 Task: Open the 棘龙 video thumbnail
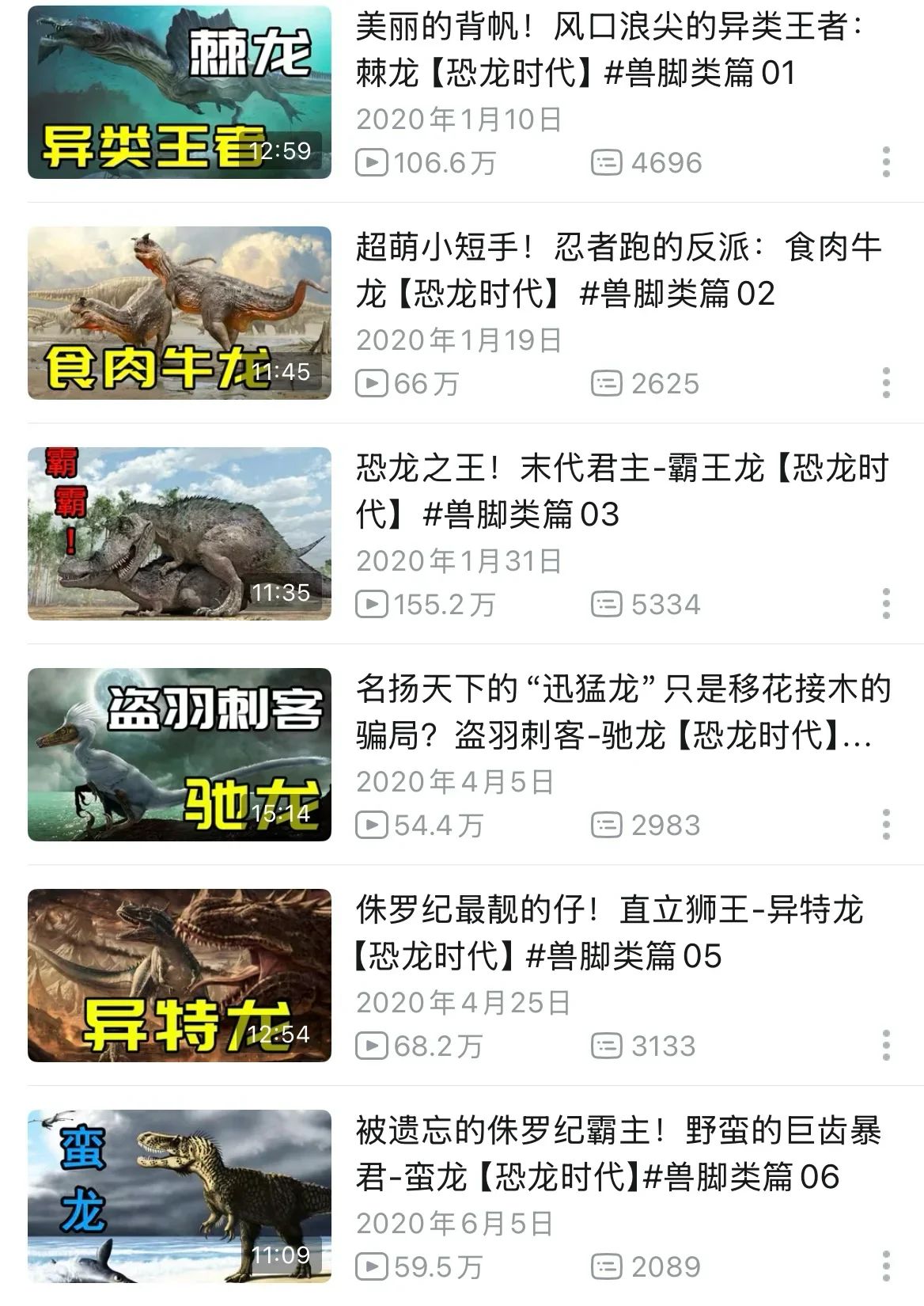click(x=180, y=92)
